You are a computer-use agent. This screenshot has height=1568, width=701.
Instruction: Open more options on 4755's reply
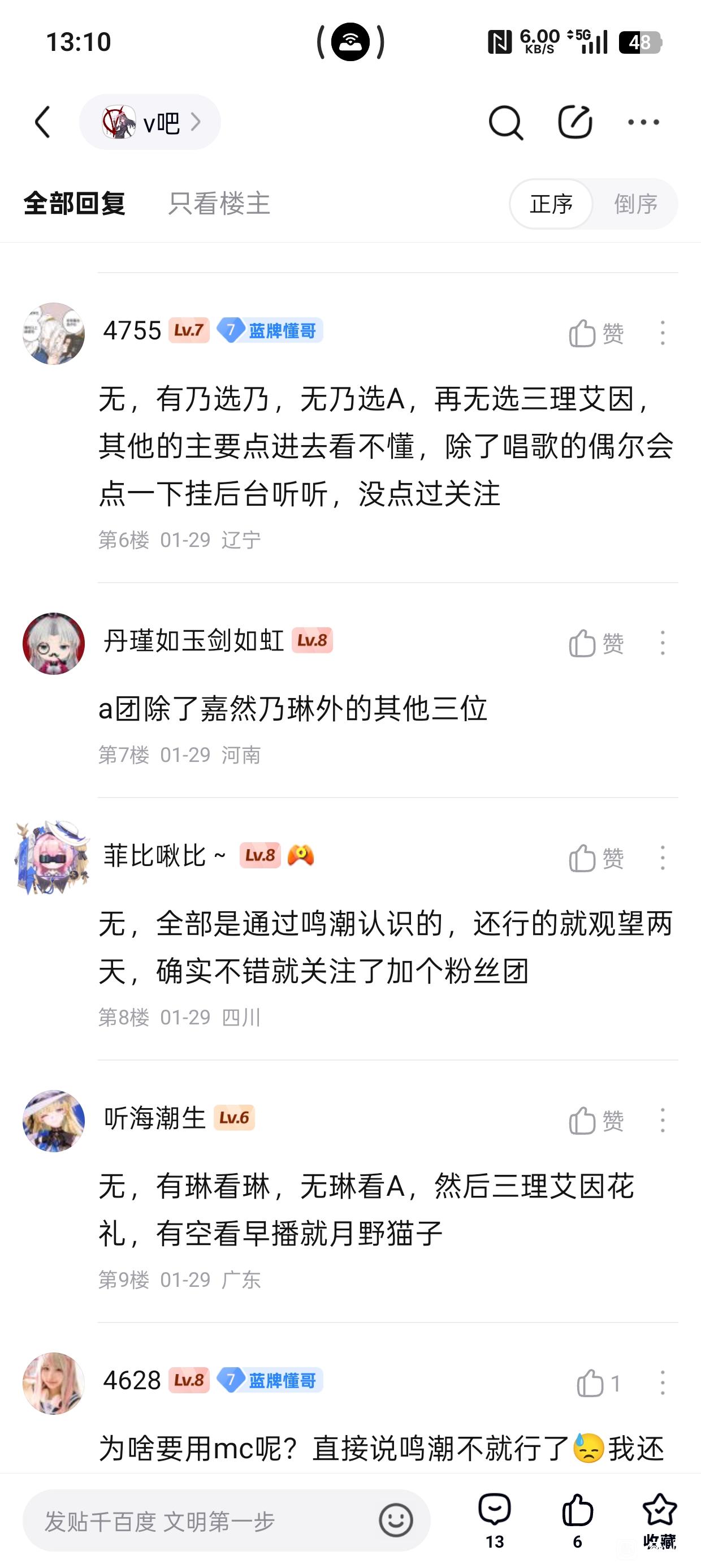[662, 334]
